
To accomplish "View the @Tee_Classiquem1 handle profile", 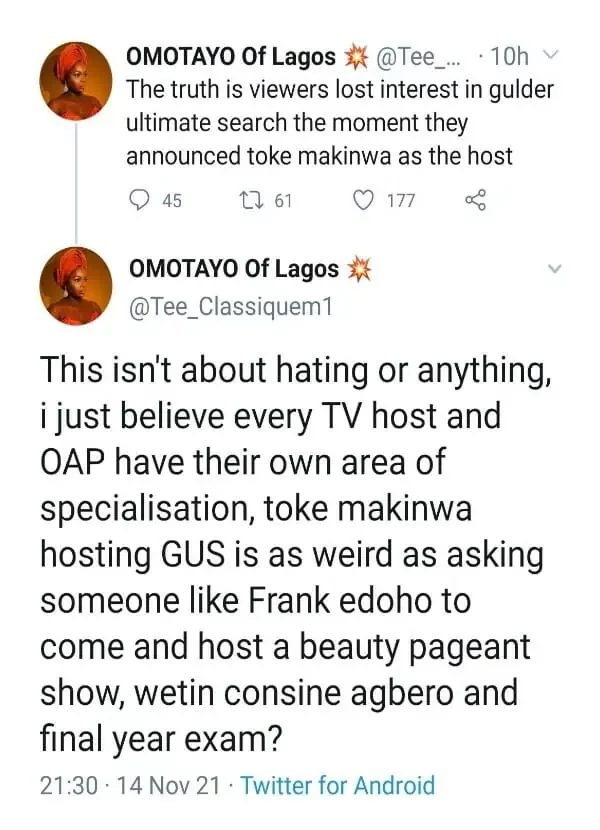I will point(230,309).
